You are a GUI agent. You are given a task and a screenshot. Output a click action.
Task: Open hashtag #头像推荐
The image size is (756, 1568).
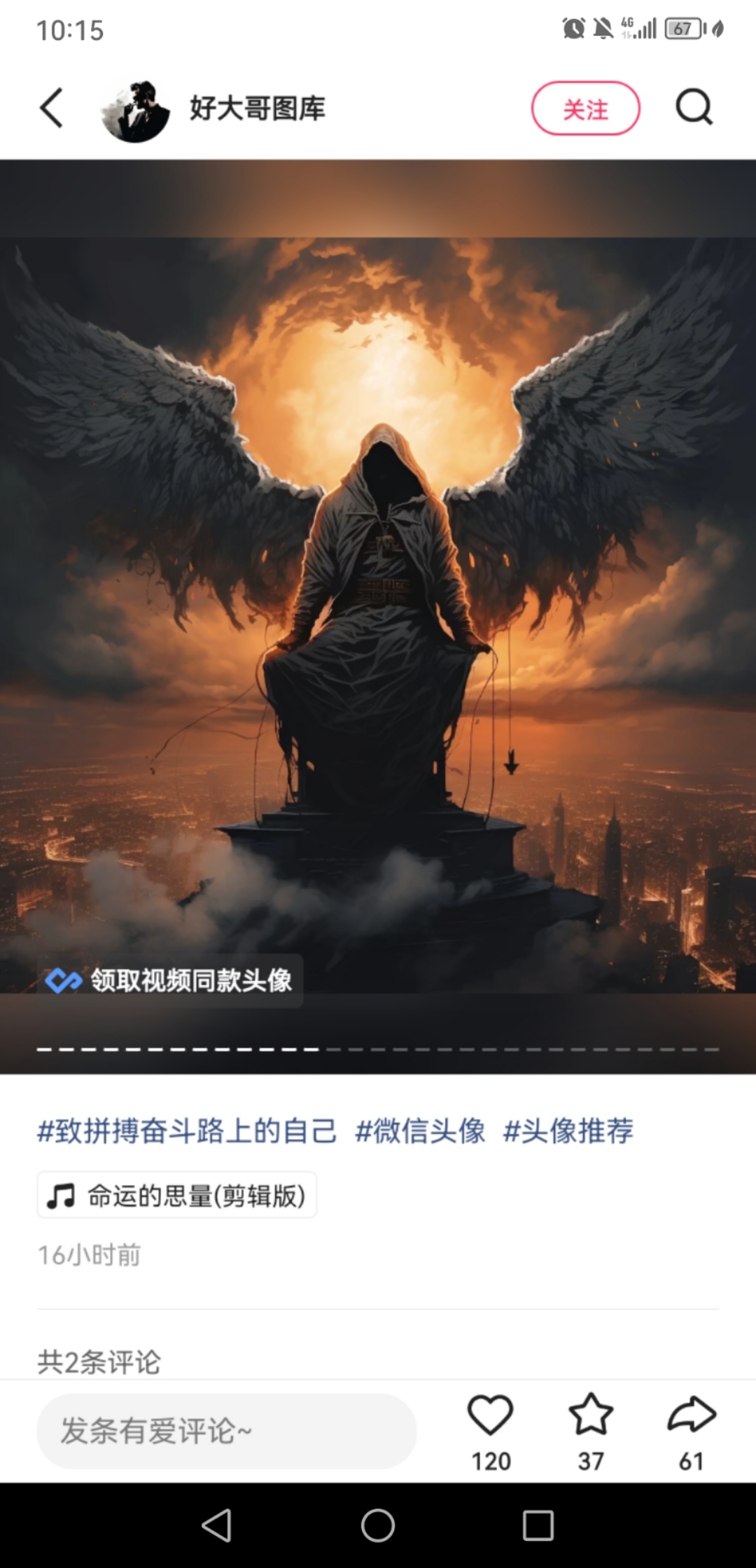[568, 1130]
